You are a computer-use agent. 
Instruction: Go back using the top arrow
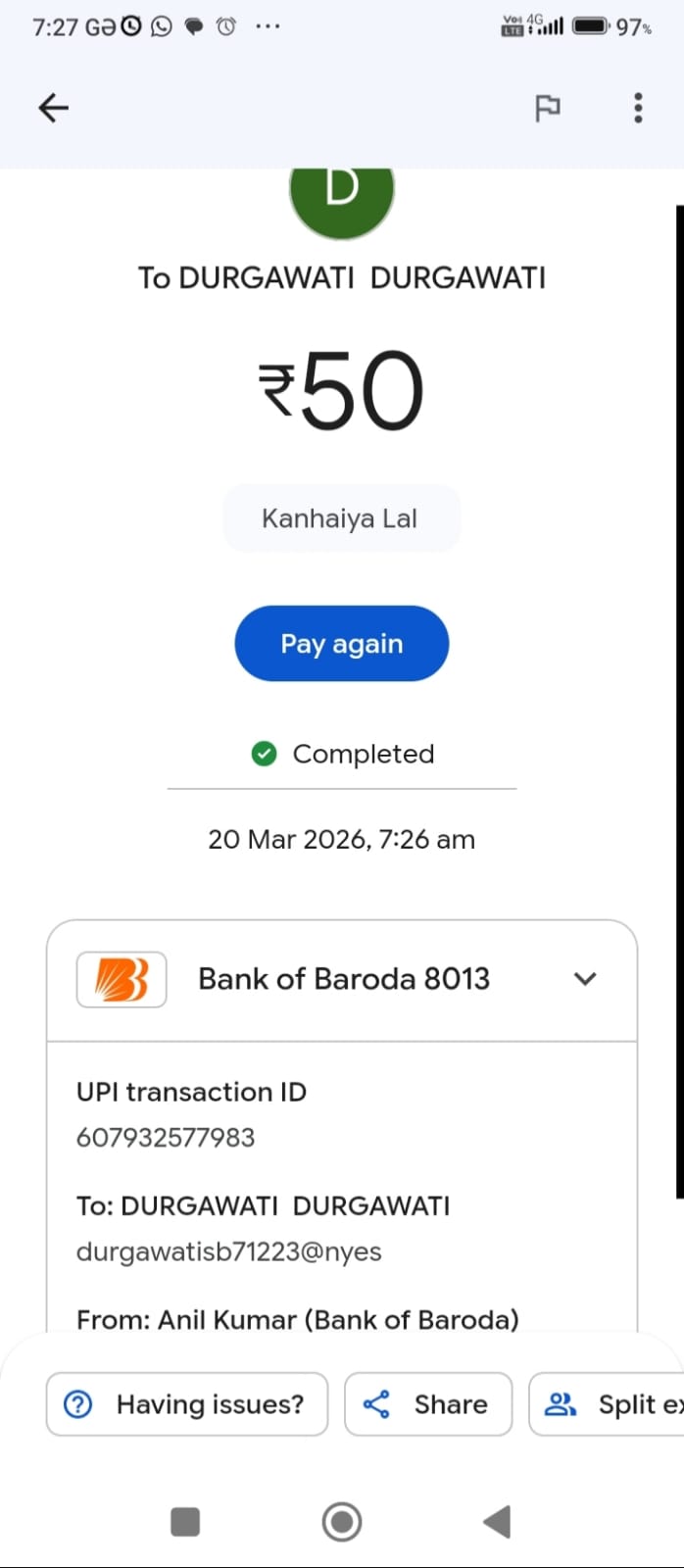pos(53,108)
